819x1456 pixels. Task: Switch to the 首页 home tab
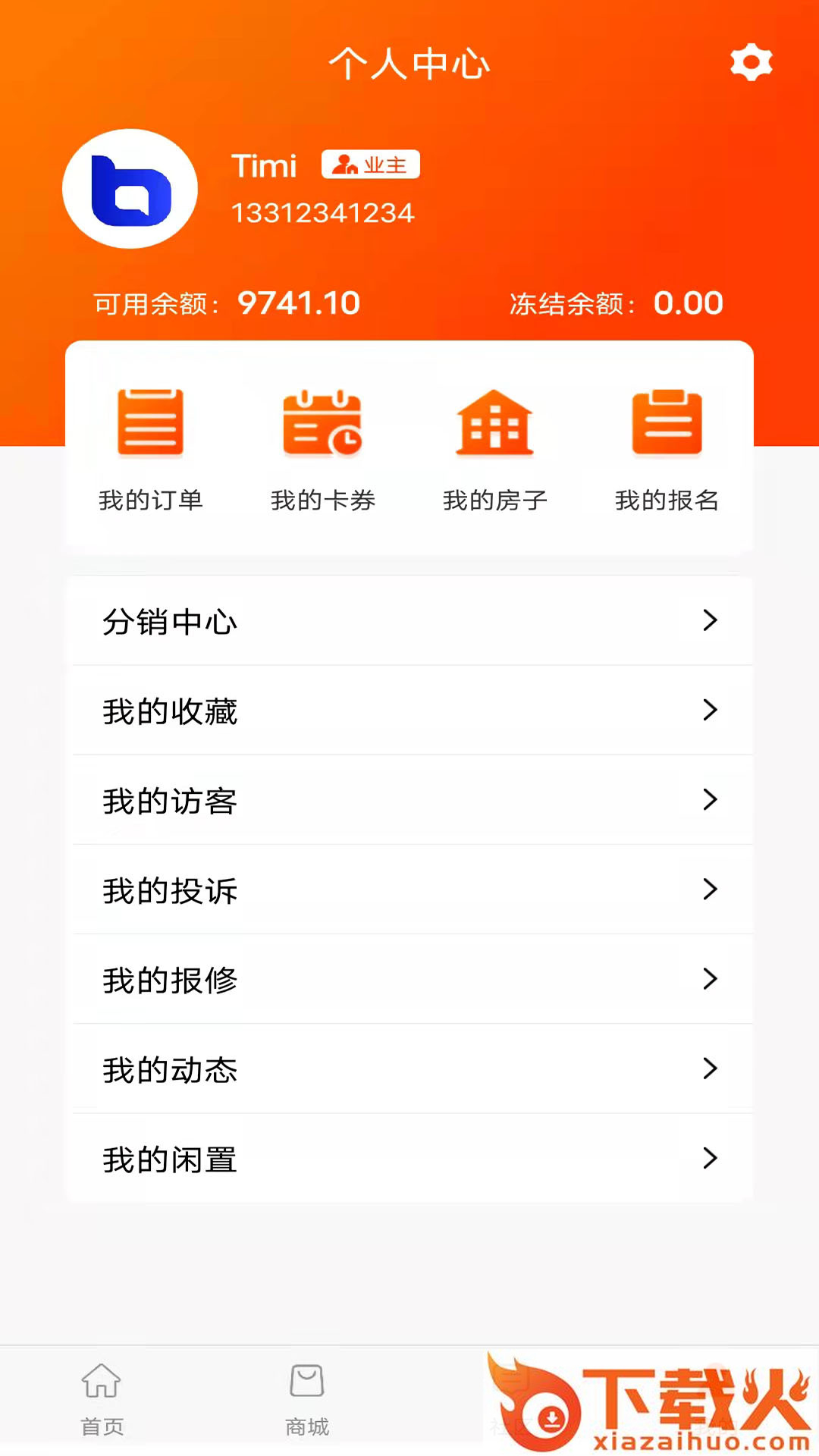102,1400
